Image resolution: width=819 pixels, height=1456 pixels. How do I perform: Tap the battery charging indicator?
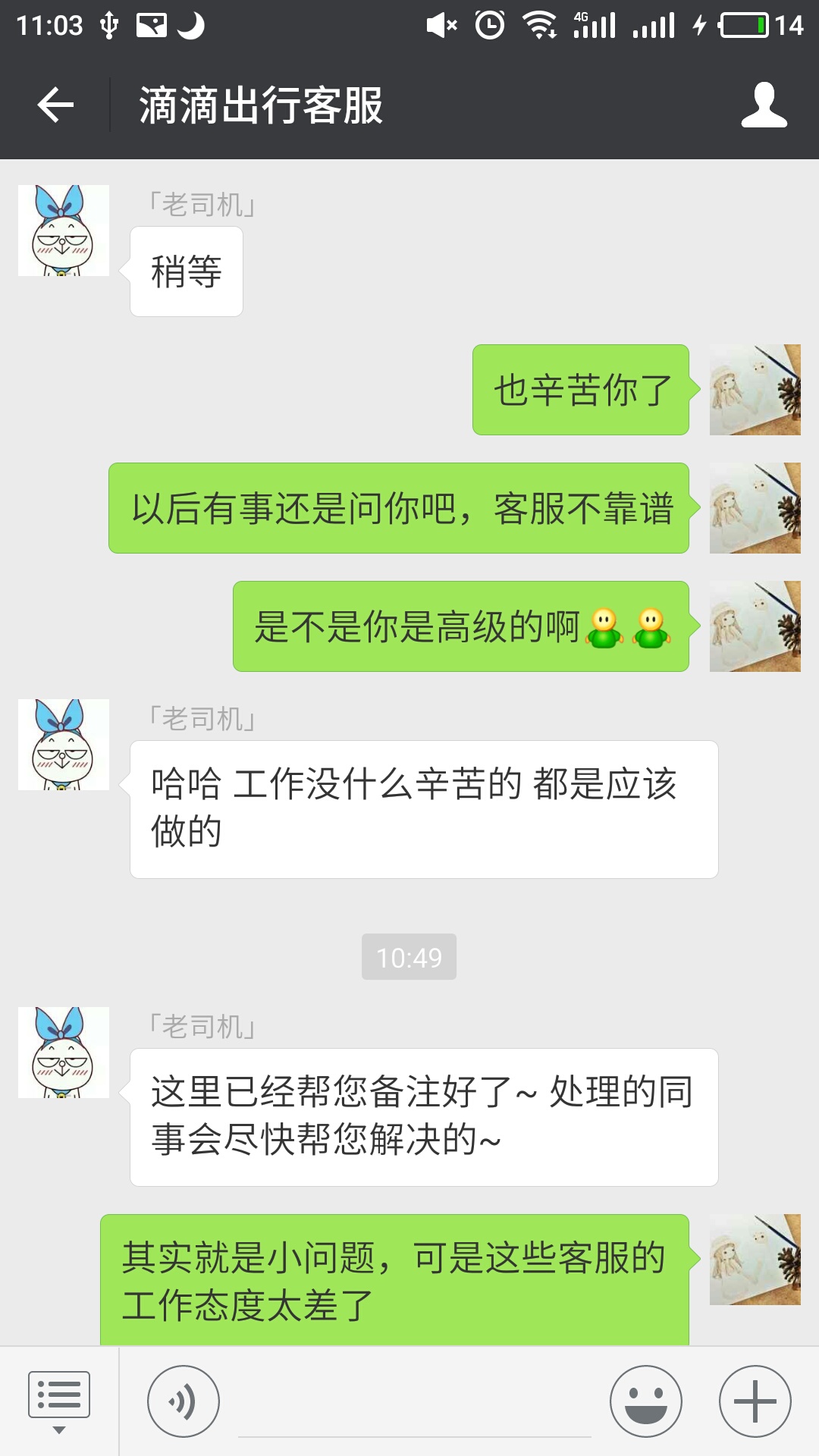click(x=698, y=23)
